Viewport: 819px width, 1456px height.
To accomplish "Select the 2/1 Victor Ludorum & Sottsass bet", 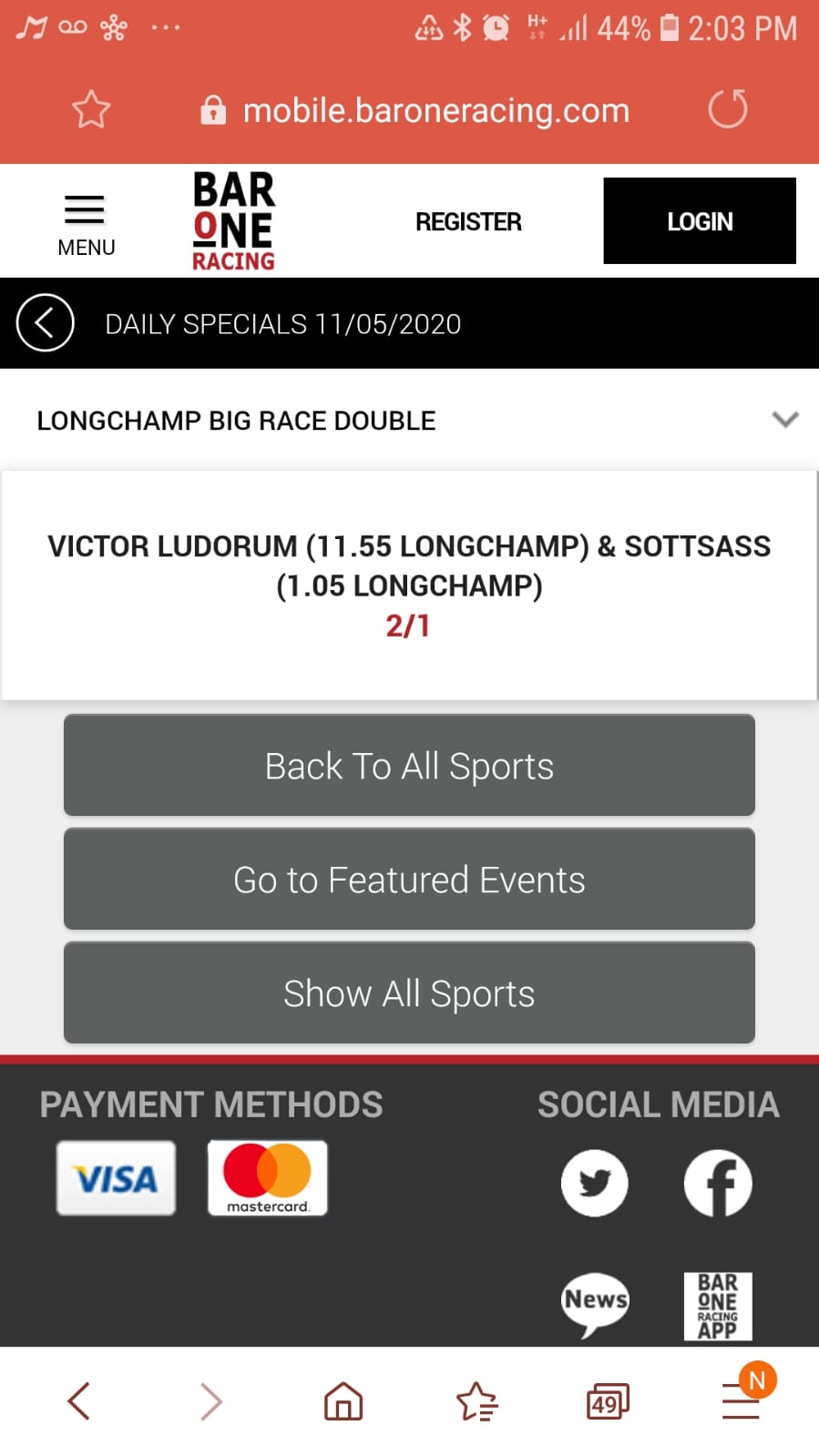I will click(409, 585).
